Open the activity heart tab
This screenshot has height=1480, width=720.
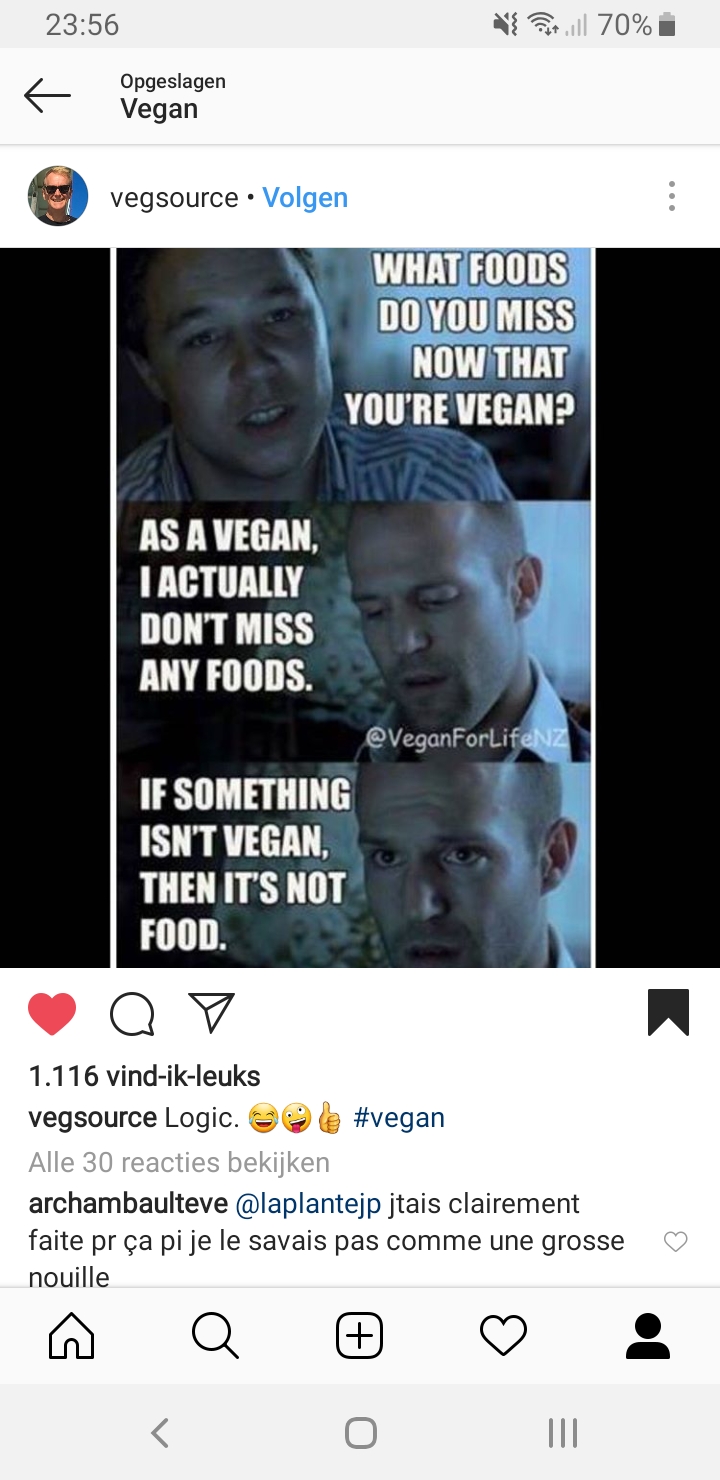[503, 1336]
